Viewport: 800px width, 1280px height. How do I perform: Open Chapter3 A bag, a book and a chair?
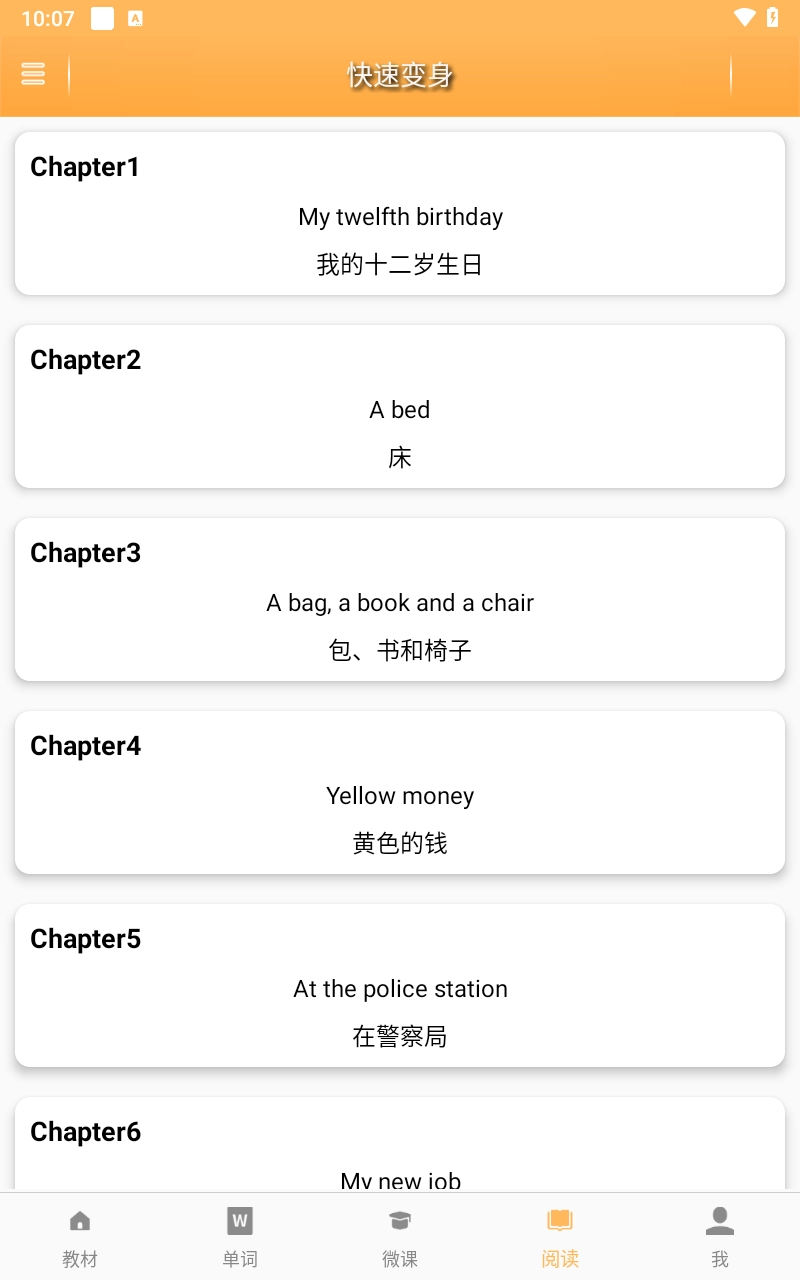(400, 600)
